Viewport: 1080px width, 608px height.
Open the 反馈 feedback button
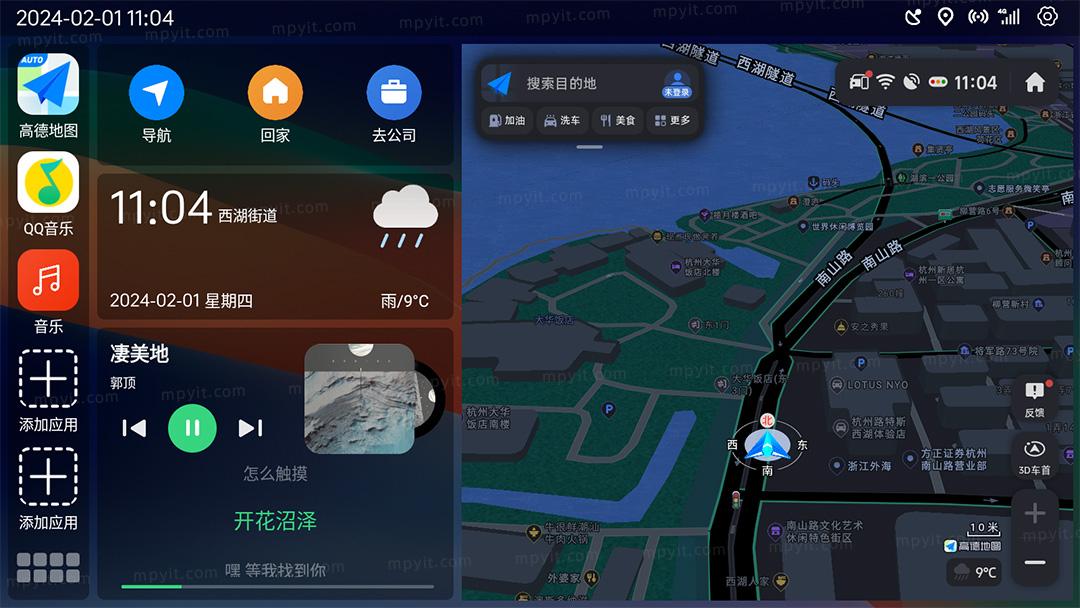[1034, 398]
